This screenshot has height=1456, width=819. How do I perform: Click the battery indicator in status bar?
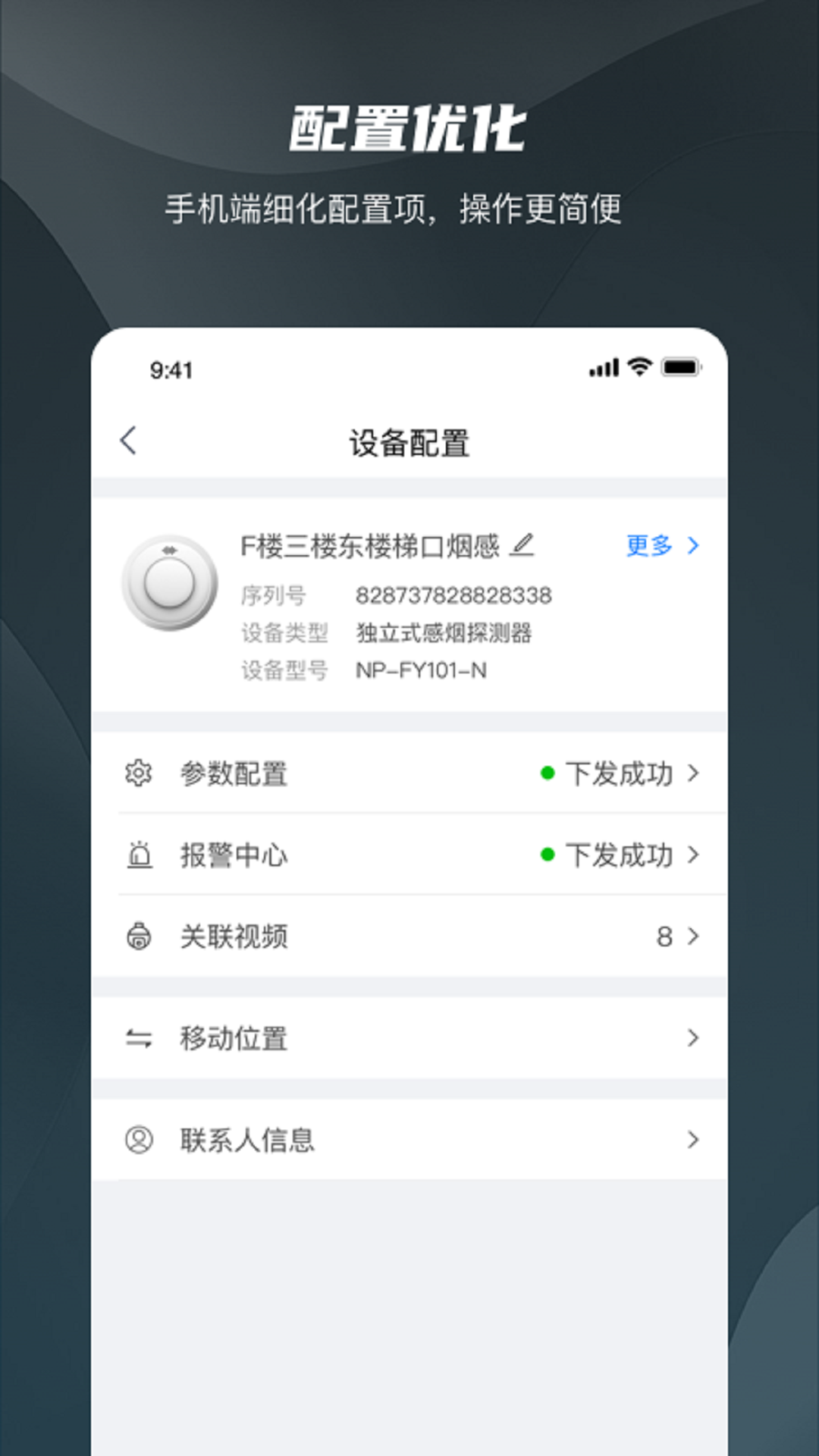coord(681,366)
